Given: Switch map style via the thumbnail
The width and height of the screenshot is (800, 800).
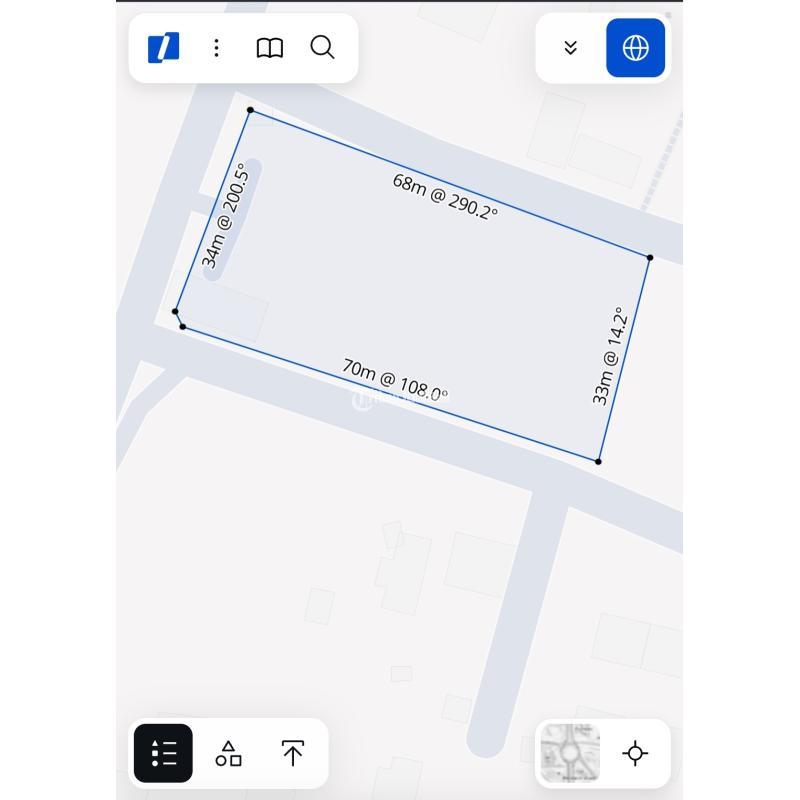Looking at the screenshot, I should [x=570, y=753].
